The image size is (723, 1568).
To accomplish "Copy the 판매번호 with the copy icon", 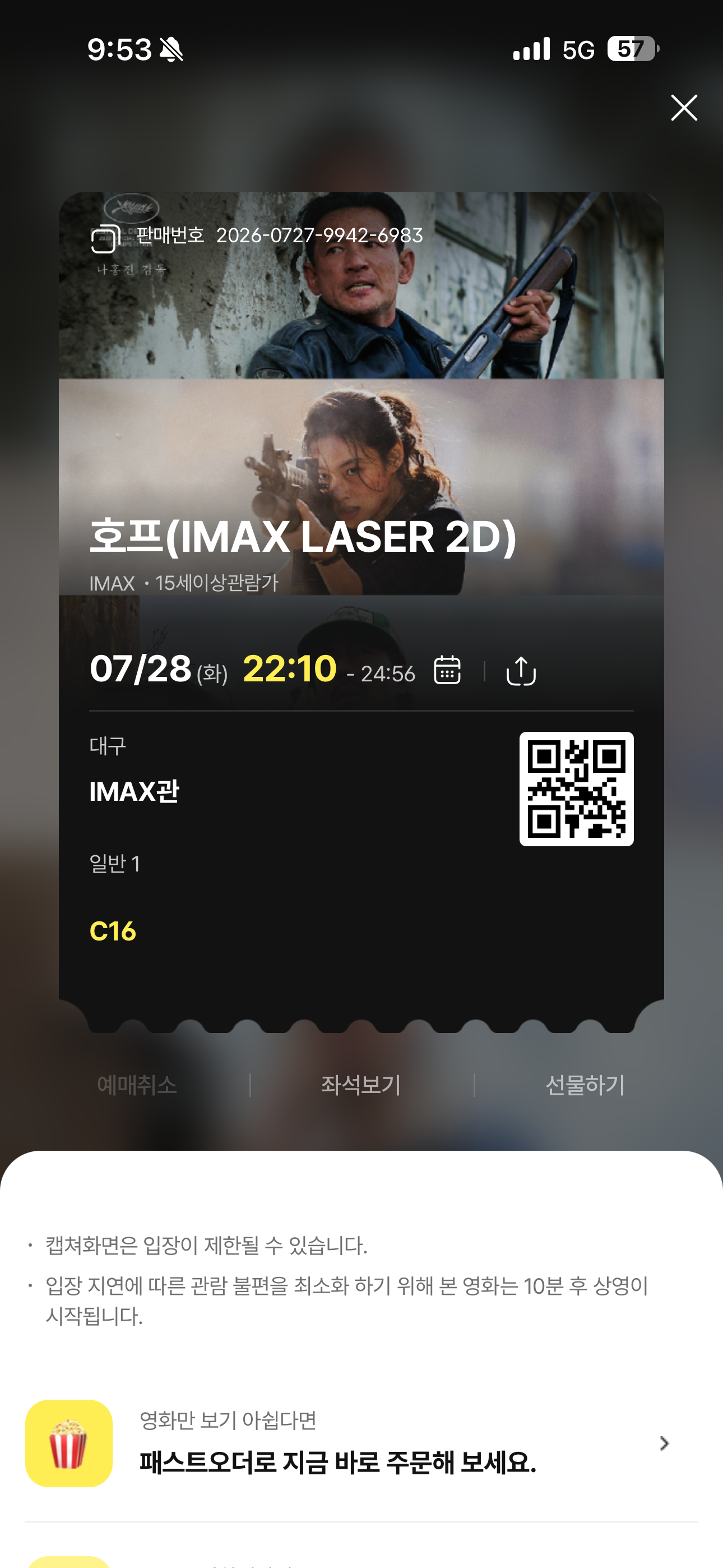I will pos(105,238).
